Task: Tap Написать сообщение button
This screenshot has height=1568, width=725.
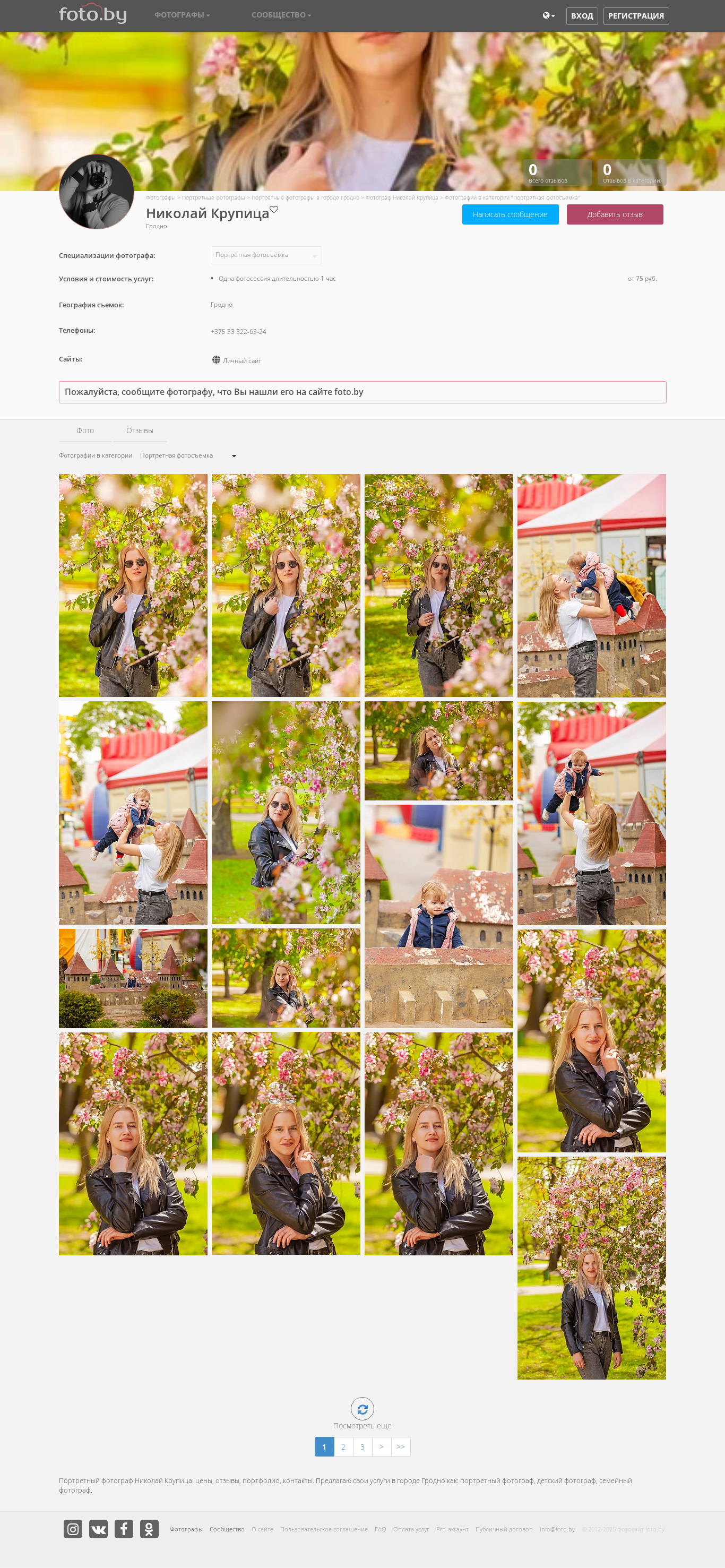Action: click(x=510, y=214)
